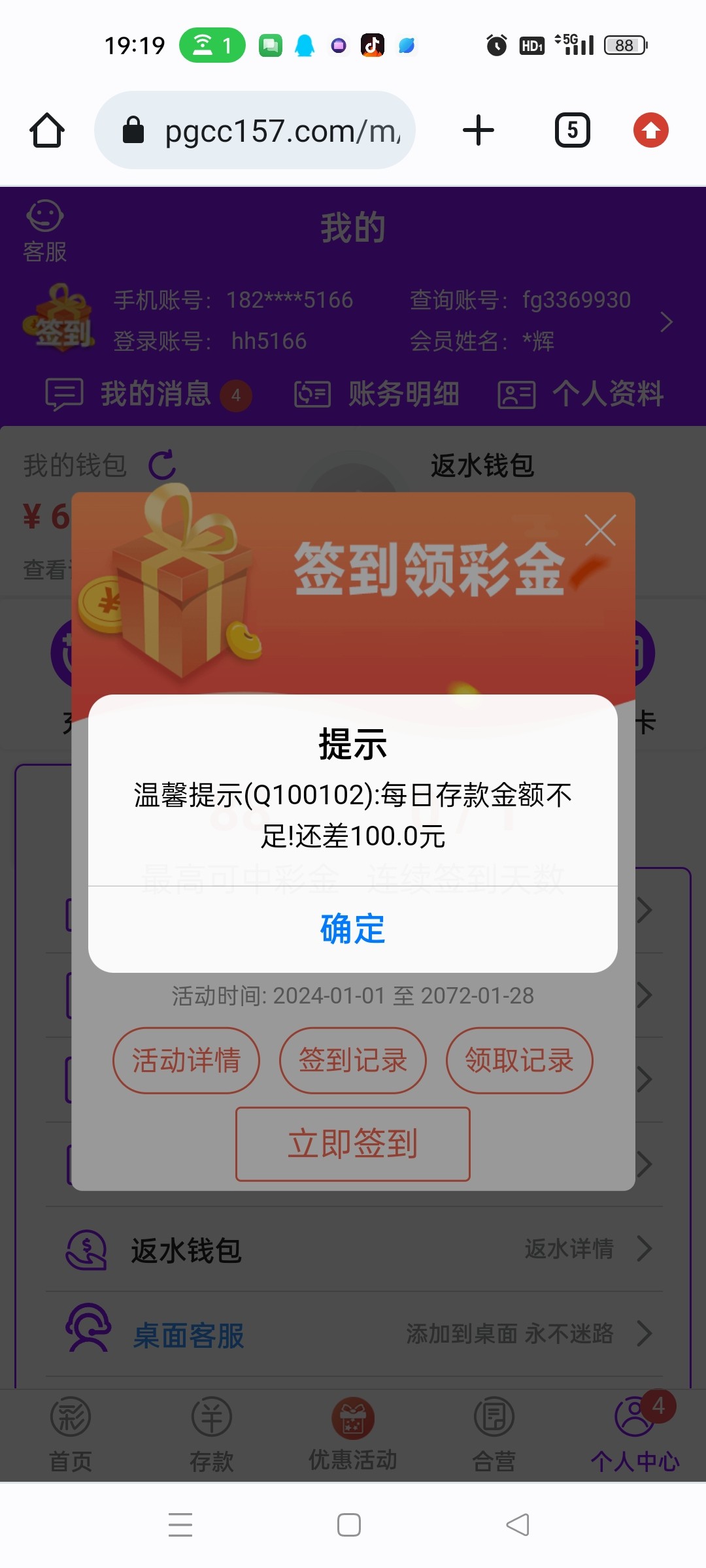
Task: Open 活动详情 activity details
Action: pos(186,1060)
